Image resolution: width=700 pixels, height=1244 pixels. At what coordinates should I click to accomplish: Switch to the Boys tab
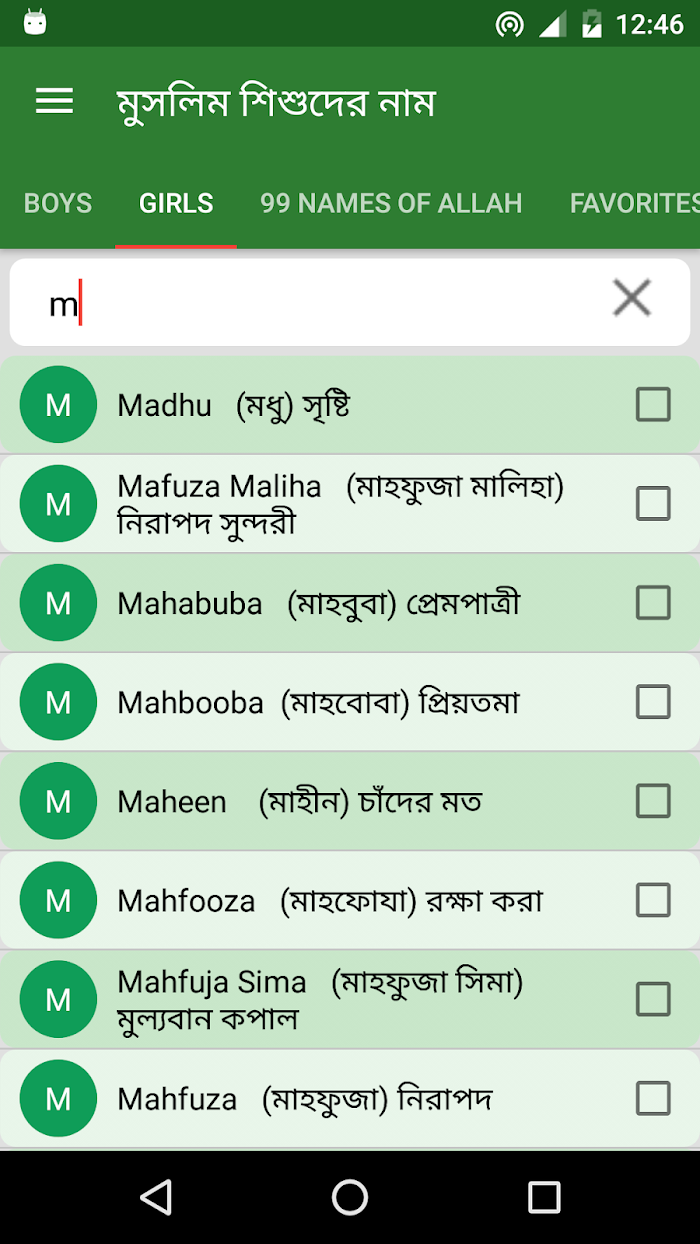(x=58, y=203)
